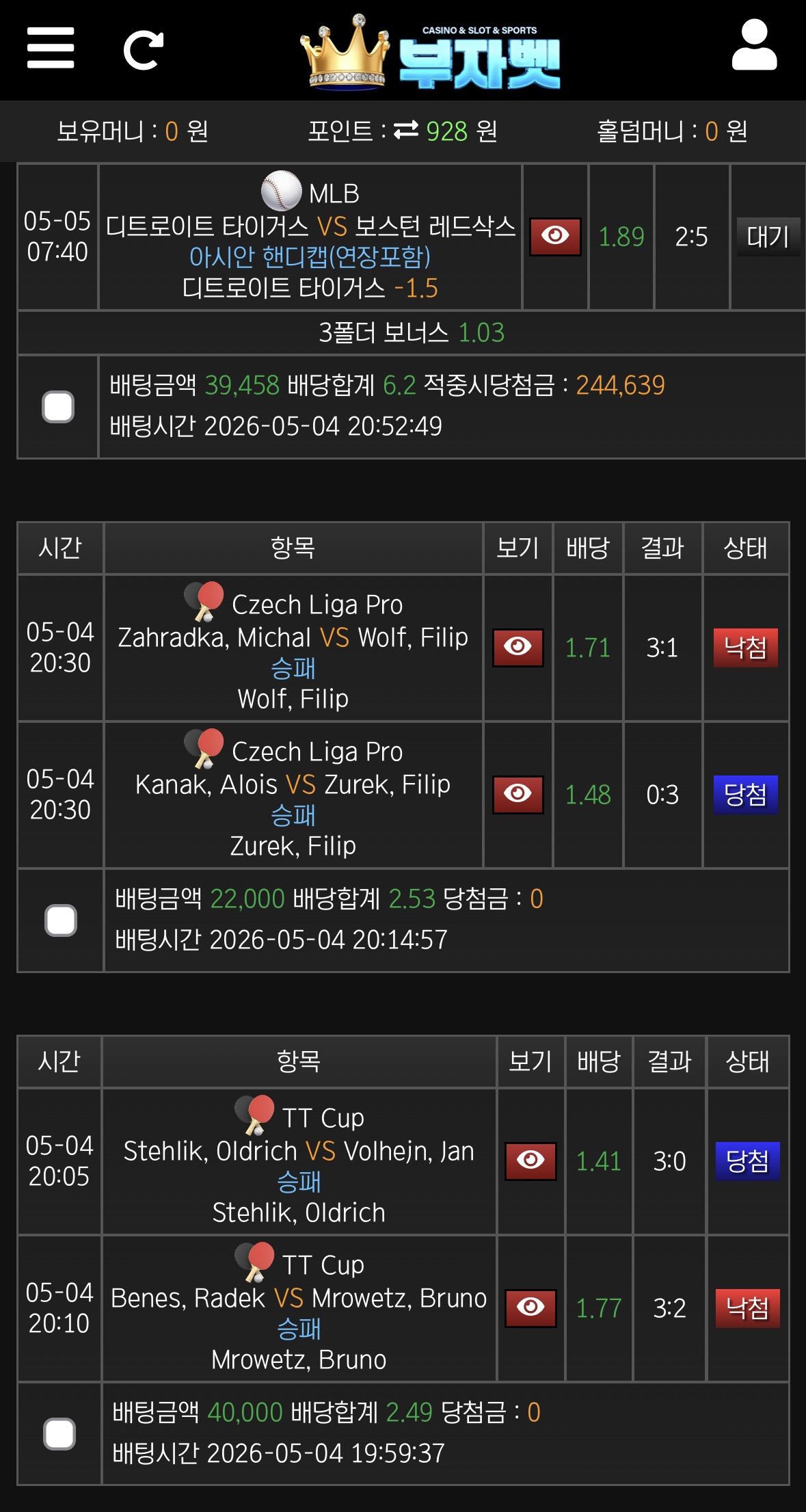Image resolution: width=806 pixels, height=1512 pixels.
Task: Check the box for the 22,000 bet
Action: tap(61, 920)
